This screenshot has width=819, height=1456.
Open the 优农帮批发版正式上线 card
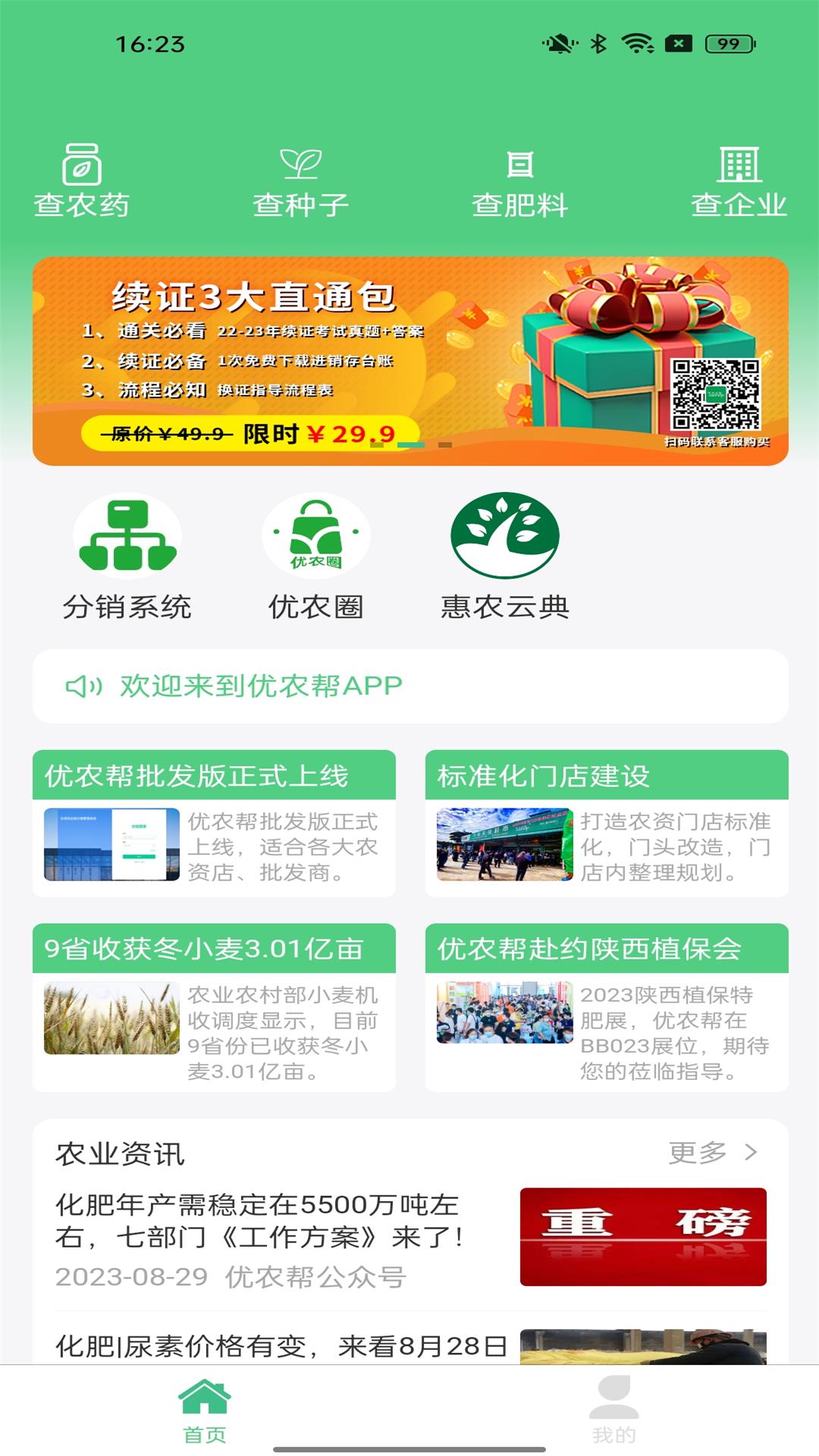pos(214,824)
